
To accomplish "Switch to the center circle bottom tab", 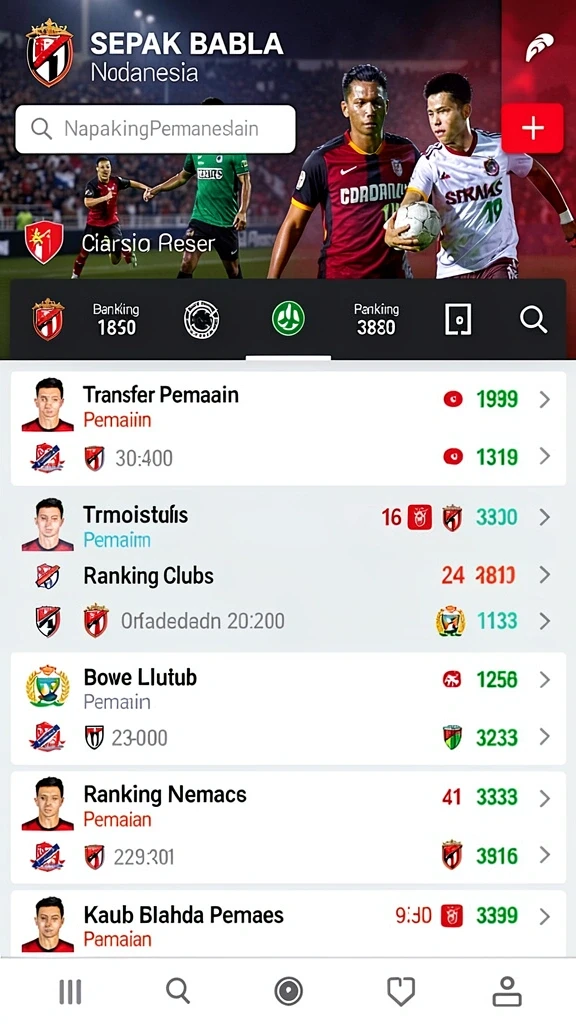I will (288, 991).
